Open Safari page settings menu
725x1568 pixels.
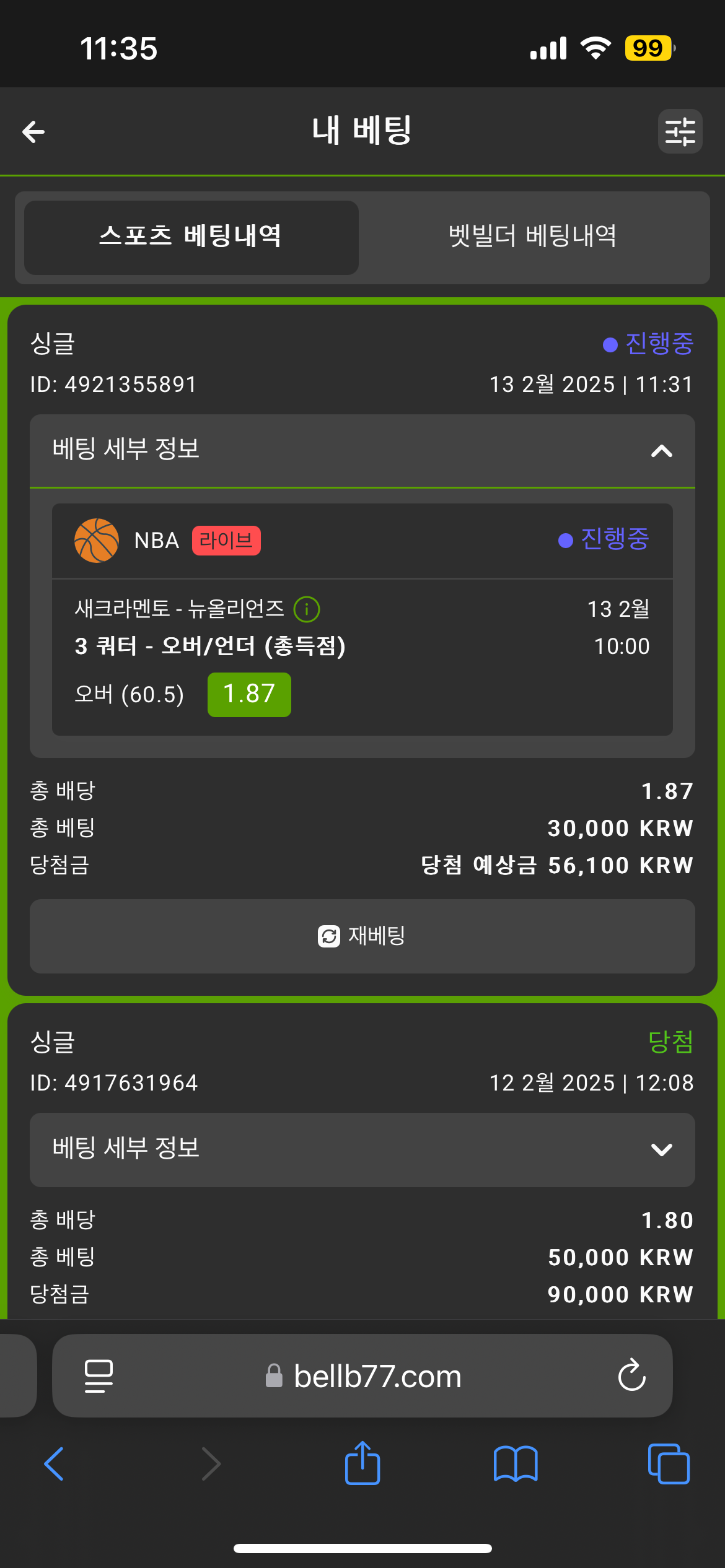click(99, 1376)
